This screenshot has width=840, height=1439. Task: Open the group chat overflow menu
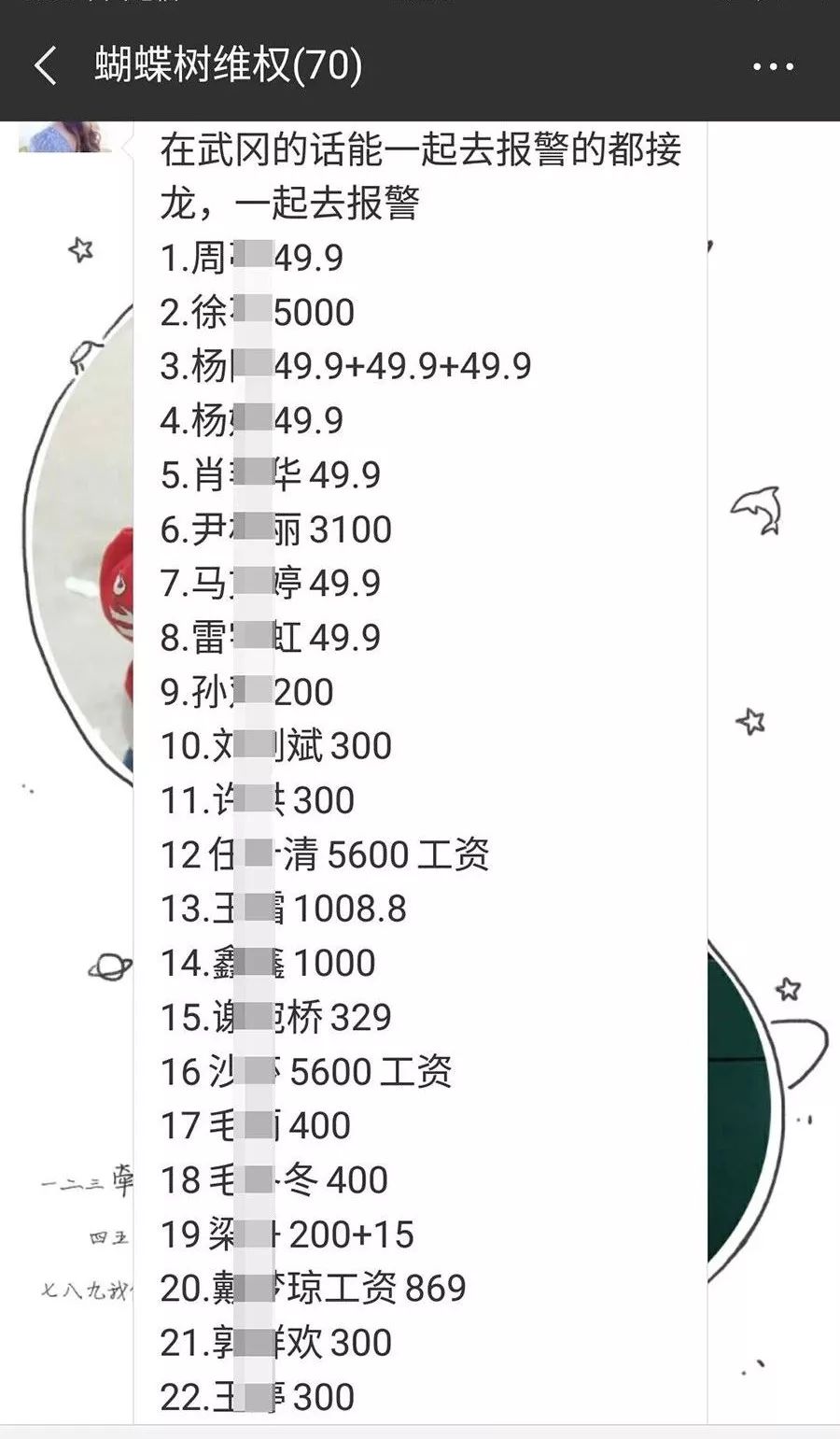[773, 67]
